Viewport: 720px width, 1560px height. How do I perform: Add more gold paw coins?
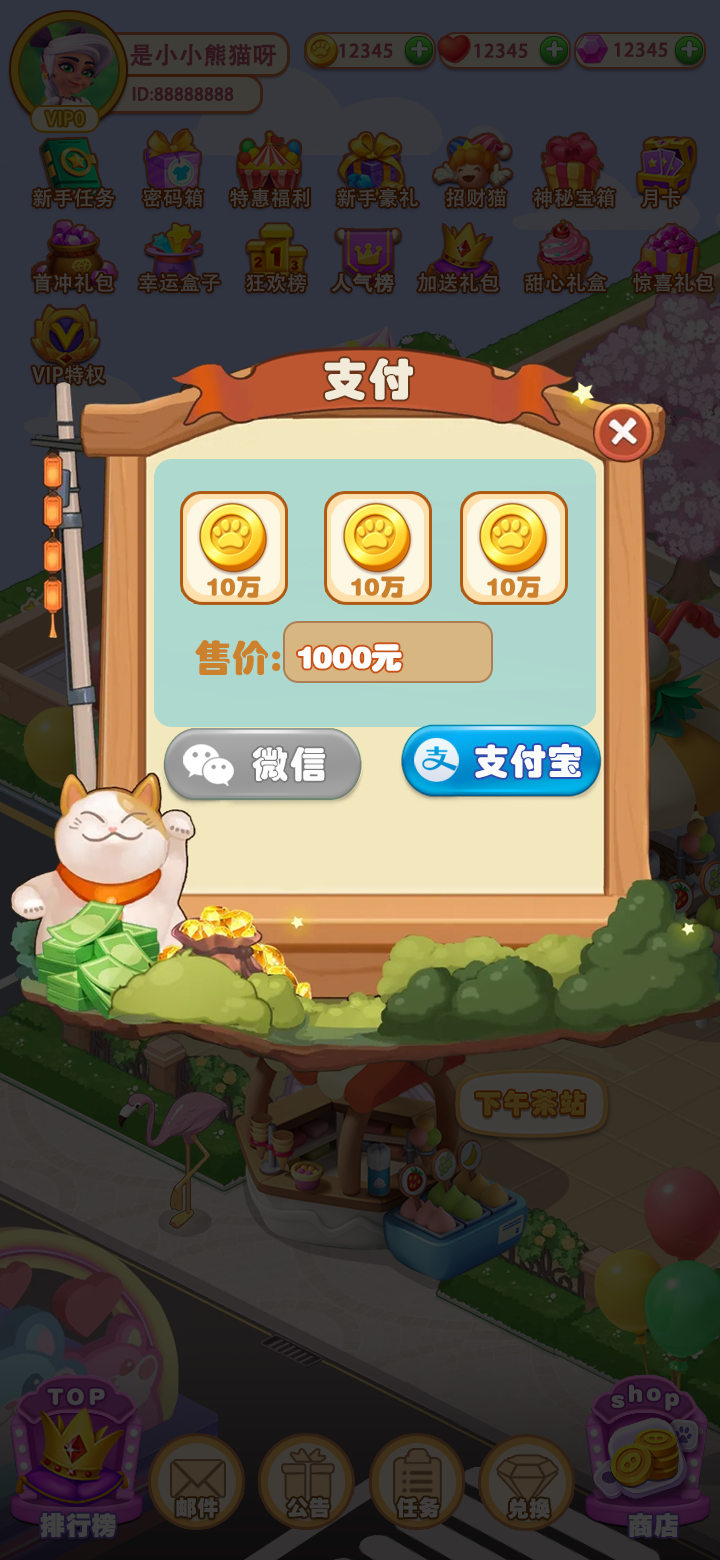coord(419,50)
